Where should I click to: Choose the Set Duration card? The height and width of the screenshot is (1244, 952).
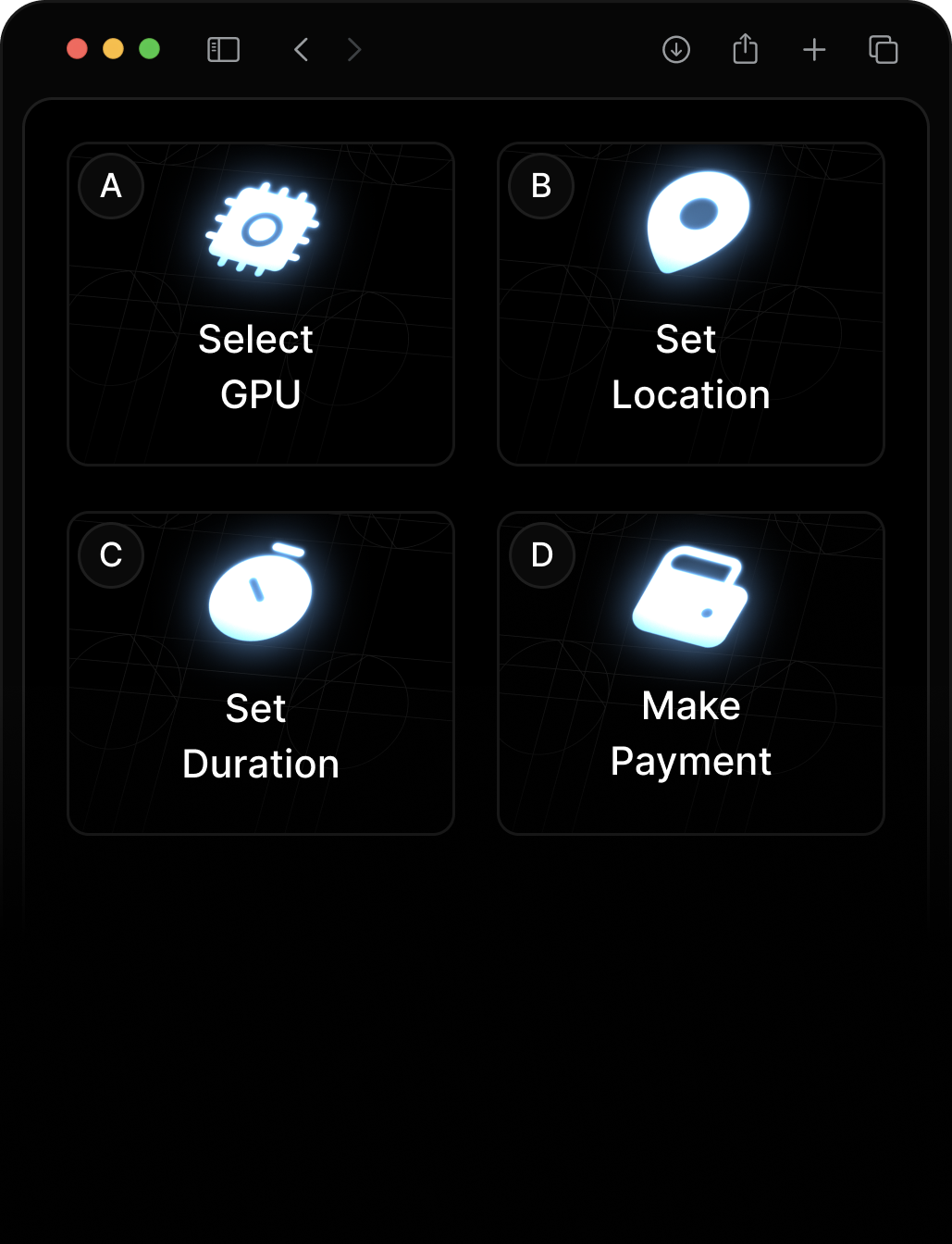(260, 673)
